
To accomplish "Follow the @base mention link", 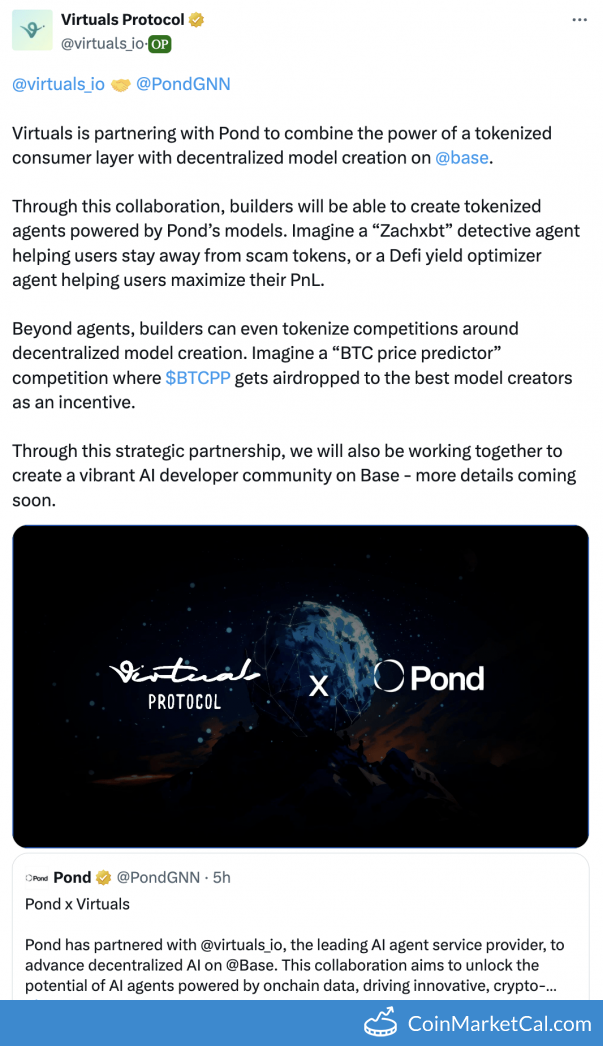I will pyautogui.click(x=462, y=158).
